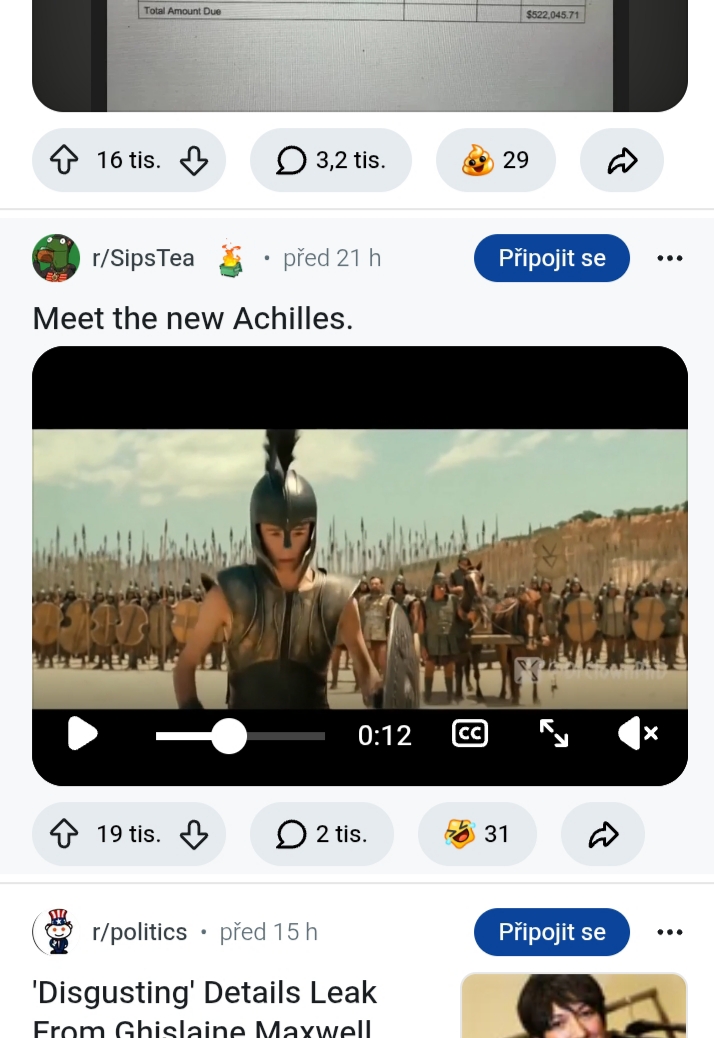The height and width of the screenshot is (1038, 714).
Task: Share the post with 3,2 tis. comments
Action: tap(622, 160)
